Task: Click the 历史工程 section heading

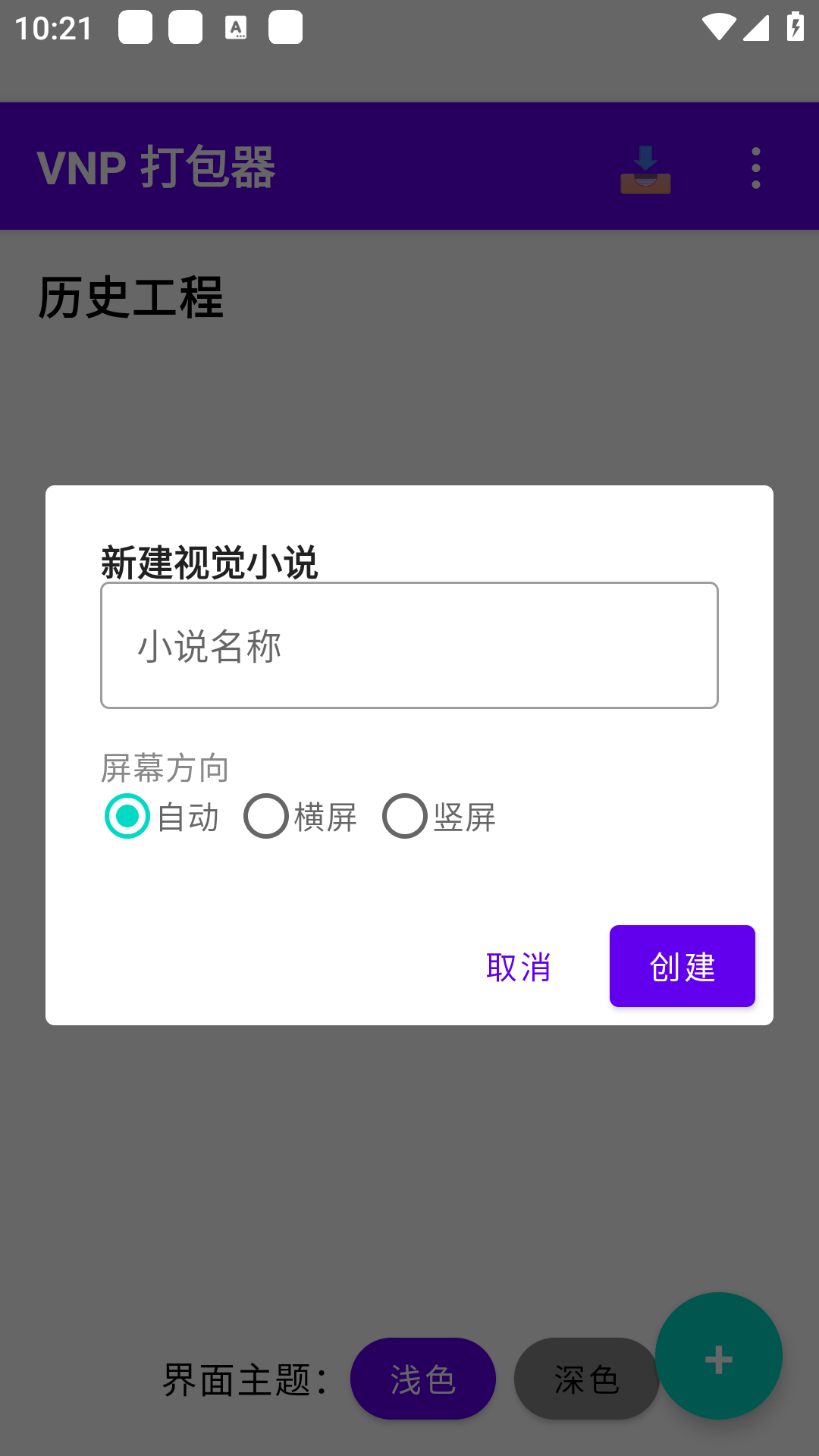Action: tap(130, 296)
